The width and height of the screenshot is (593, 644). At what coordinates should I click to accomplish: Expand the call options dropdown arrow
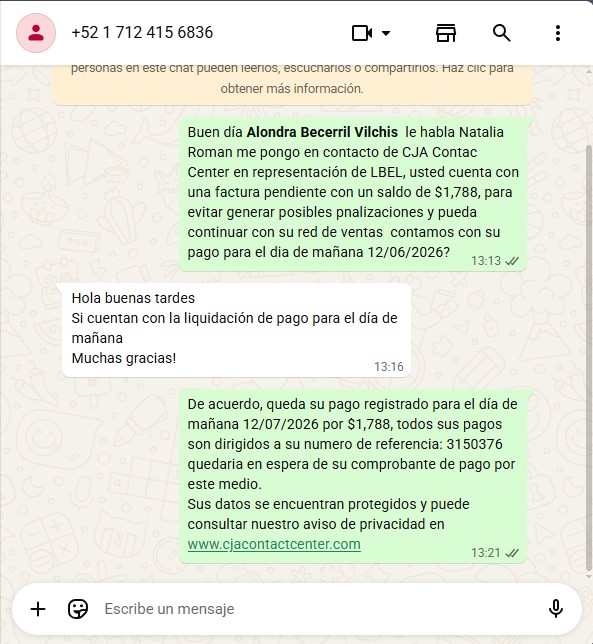pos(386,33)
